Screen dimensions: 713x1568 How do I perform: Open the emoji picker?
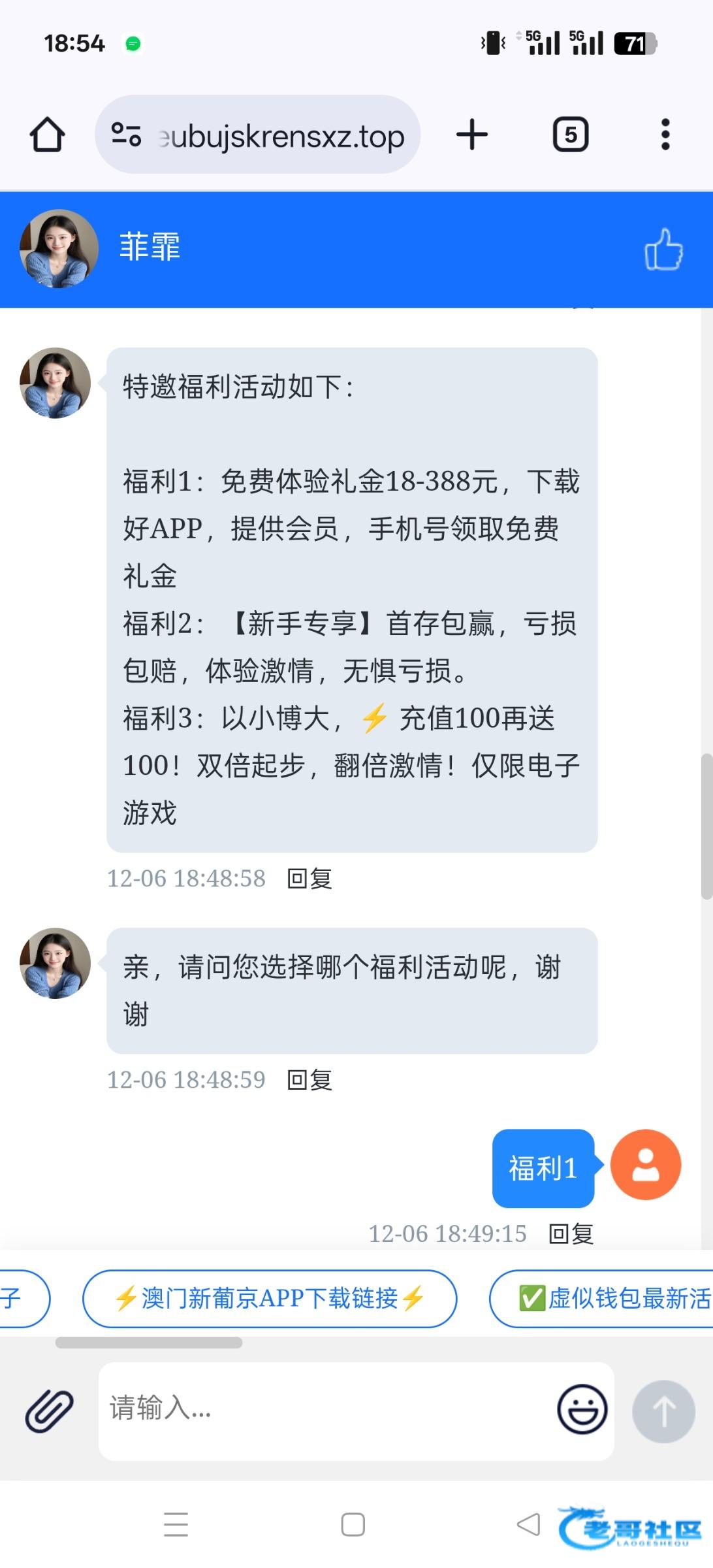[x=582, y=1410]
